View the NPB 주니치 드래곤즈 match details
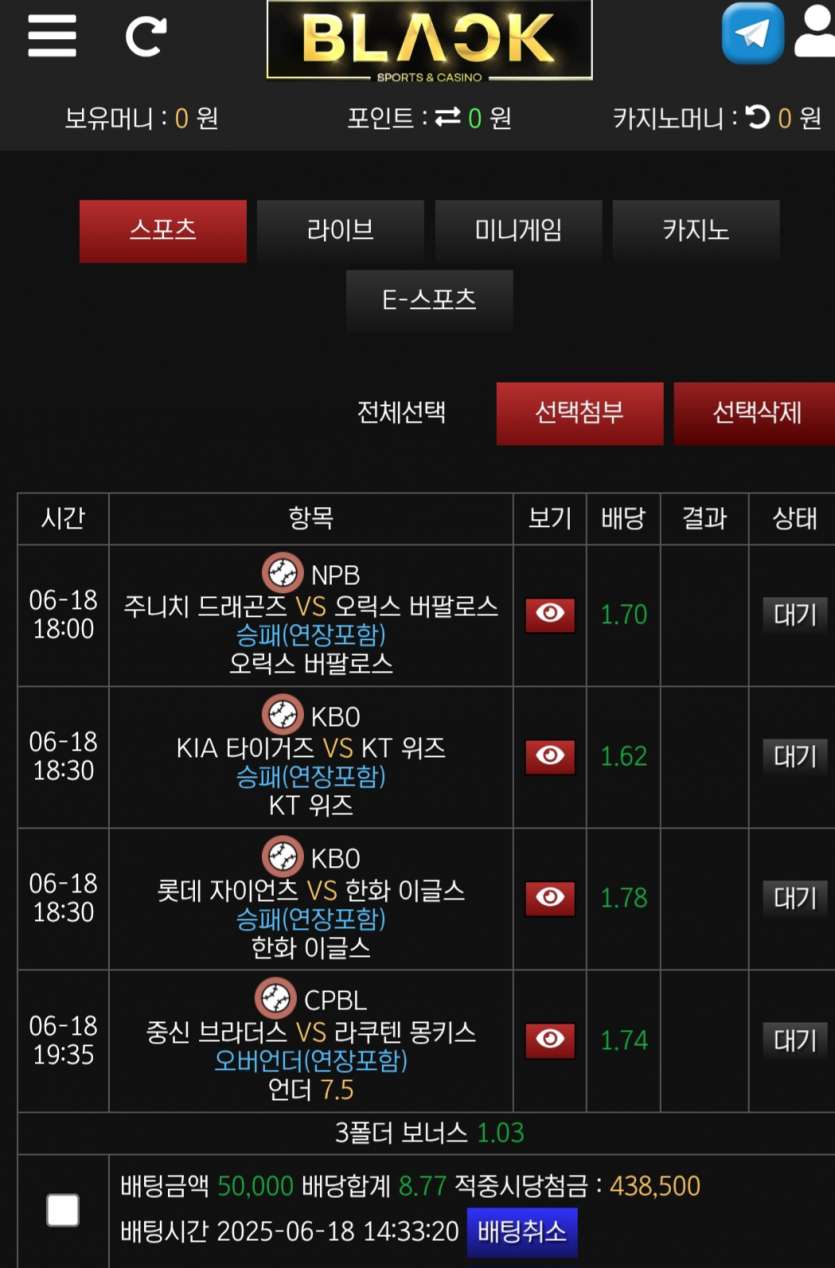 point(550,615)
